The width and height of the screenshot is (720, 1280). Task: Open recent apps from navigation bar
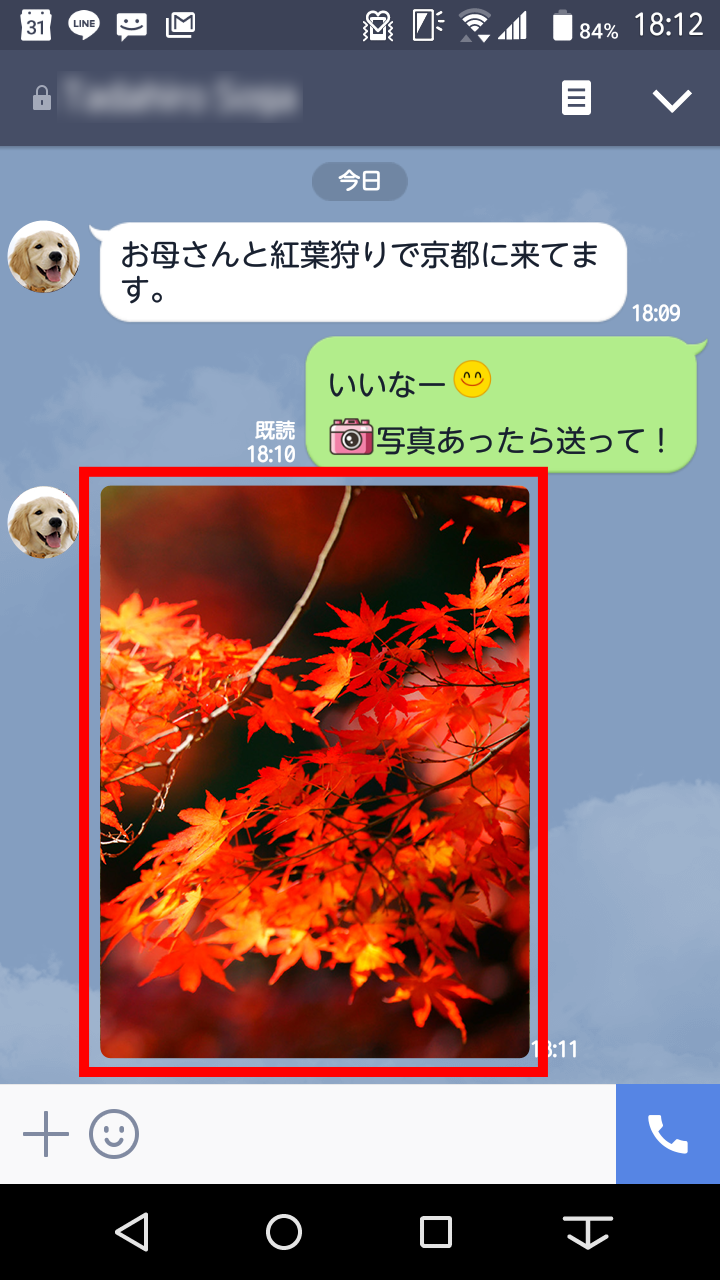[436, 1232]
